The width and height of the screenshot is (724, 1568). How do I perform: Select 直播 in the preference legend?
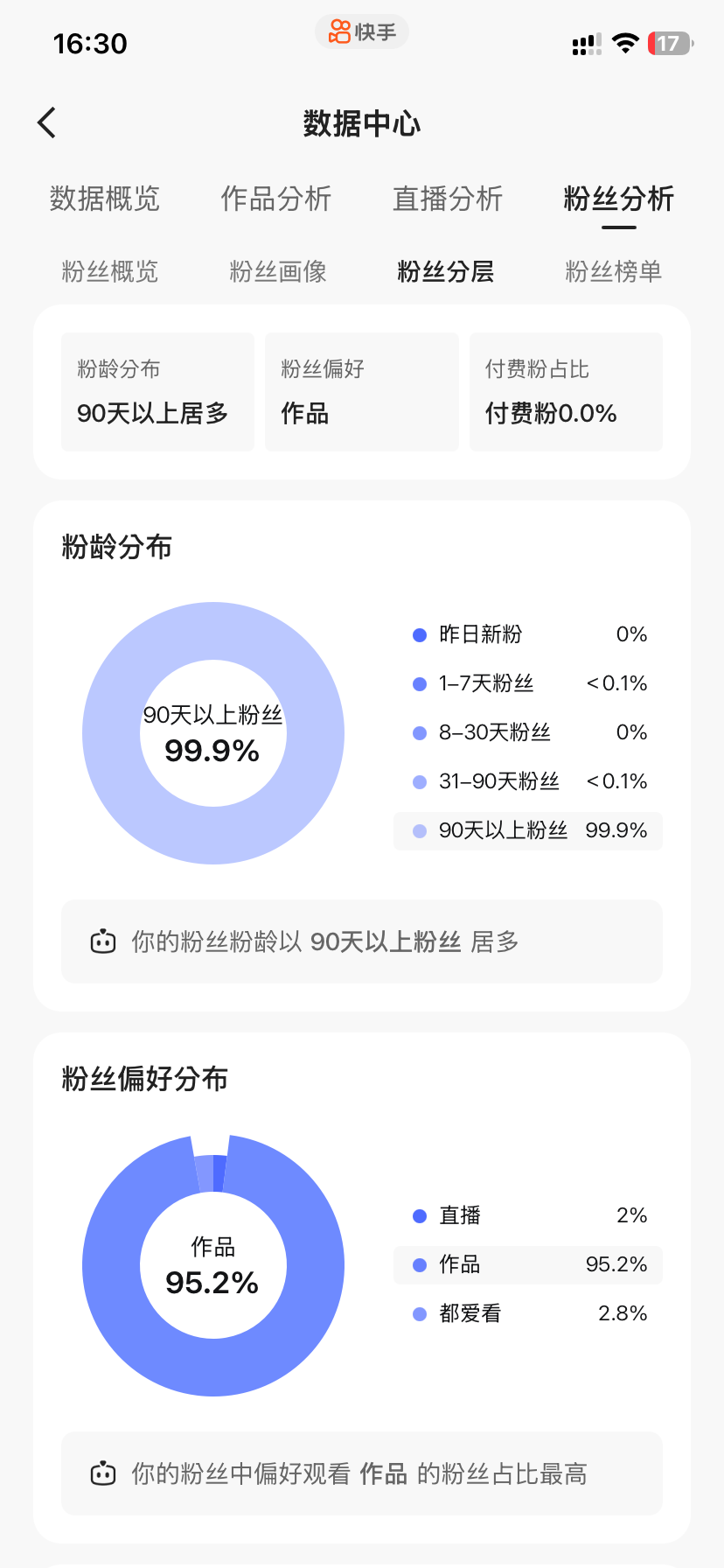tap(528, 1215)
